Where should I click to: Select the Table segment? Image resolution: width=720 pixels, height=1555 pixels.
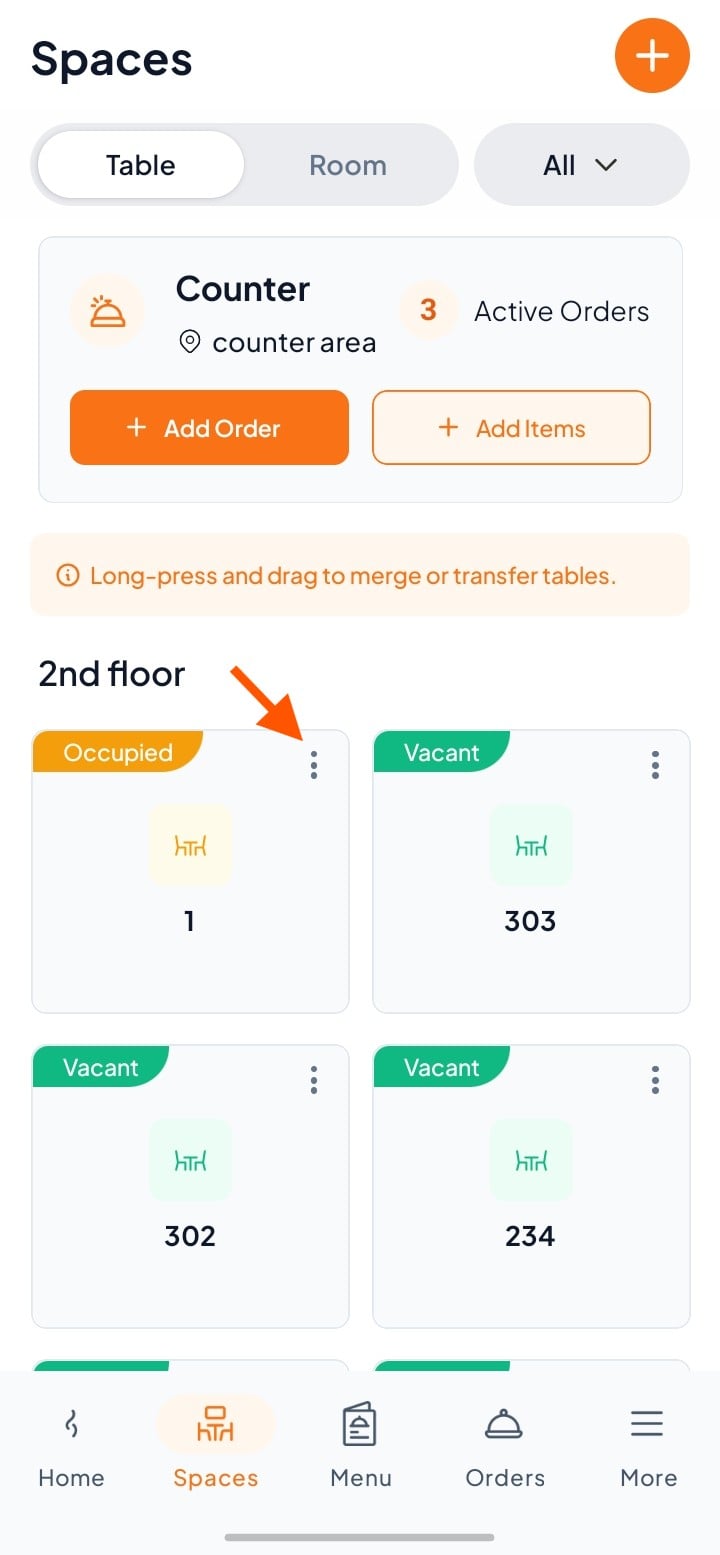[x=140, y=165]
